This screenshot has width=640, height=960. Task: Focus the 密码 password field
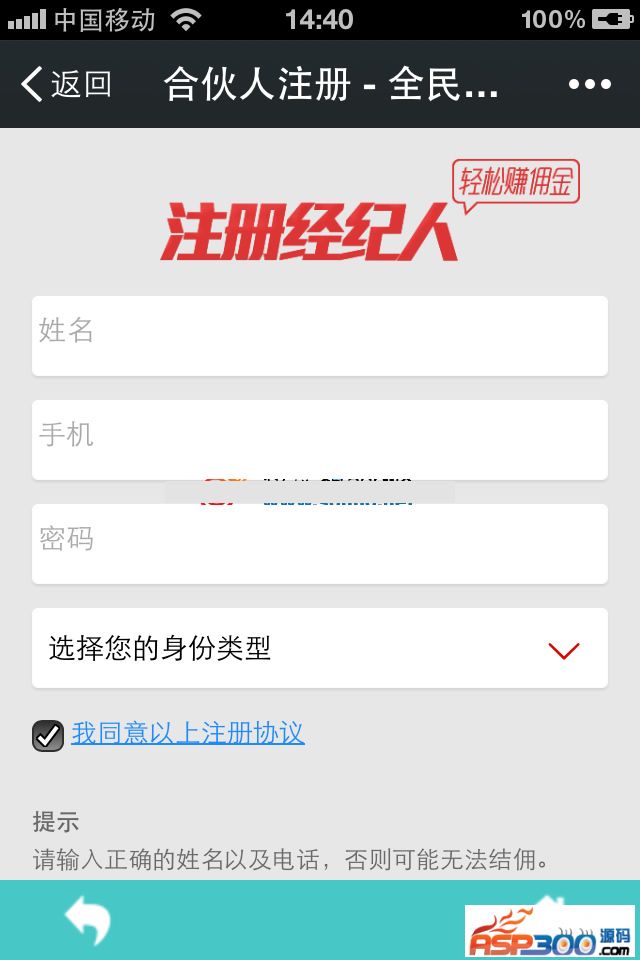pyautogui.click(x=320, y=543)
